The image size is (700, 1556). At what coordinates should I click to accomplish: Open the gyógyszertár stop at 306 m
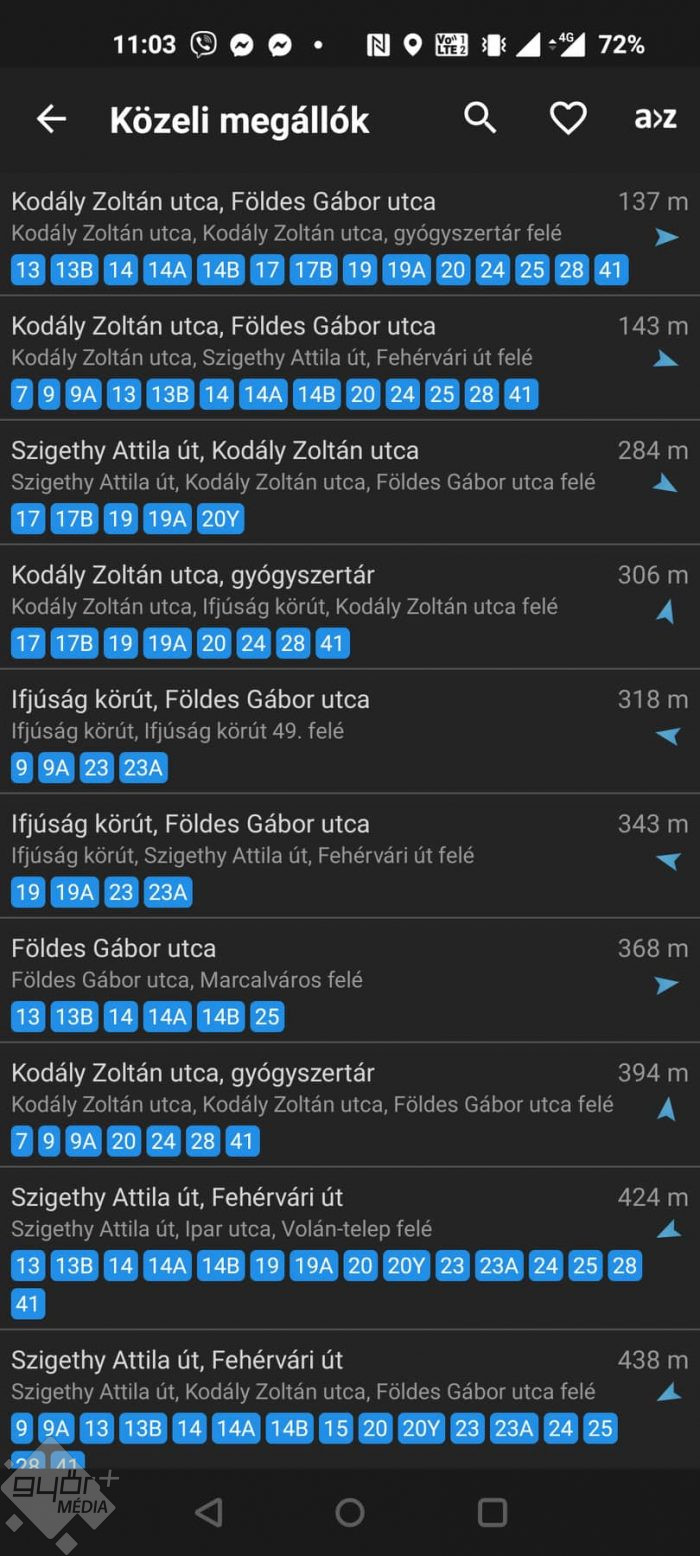click(x=300, y=590)
